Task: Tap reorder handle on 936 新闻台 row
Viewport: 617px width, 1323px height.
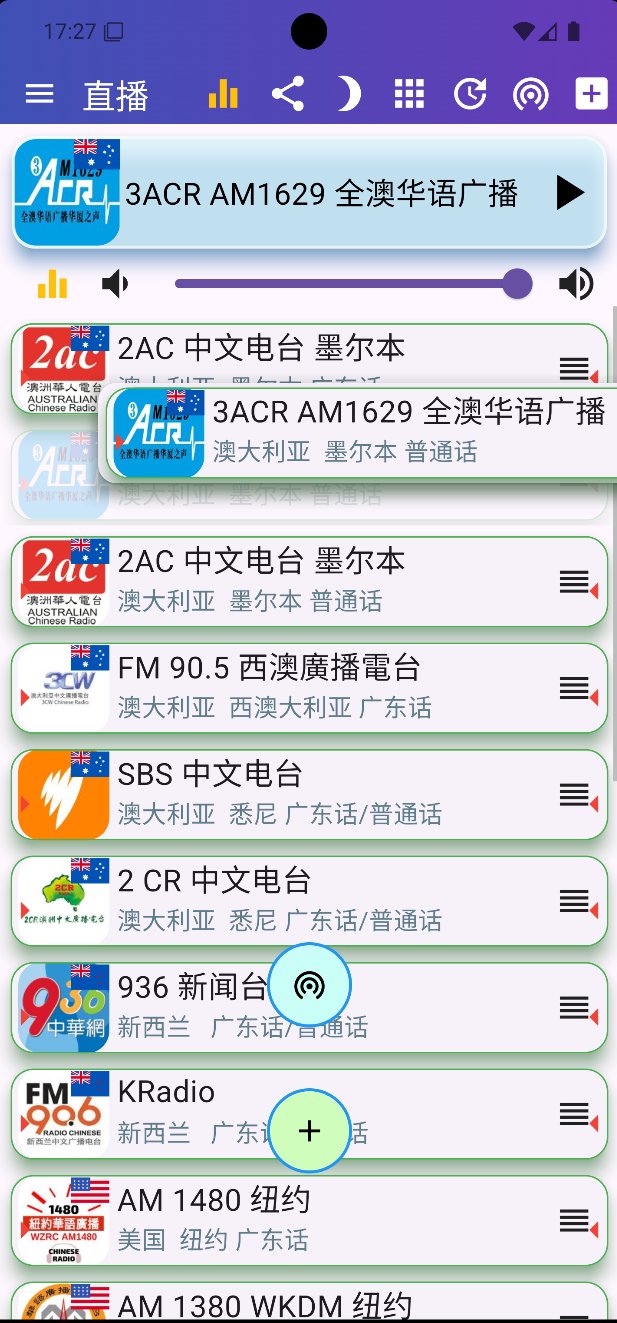Action: 574,1007
